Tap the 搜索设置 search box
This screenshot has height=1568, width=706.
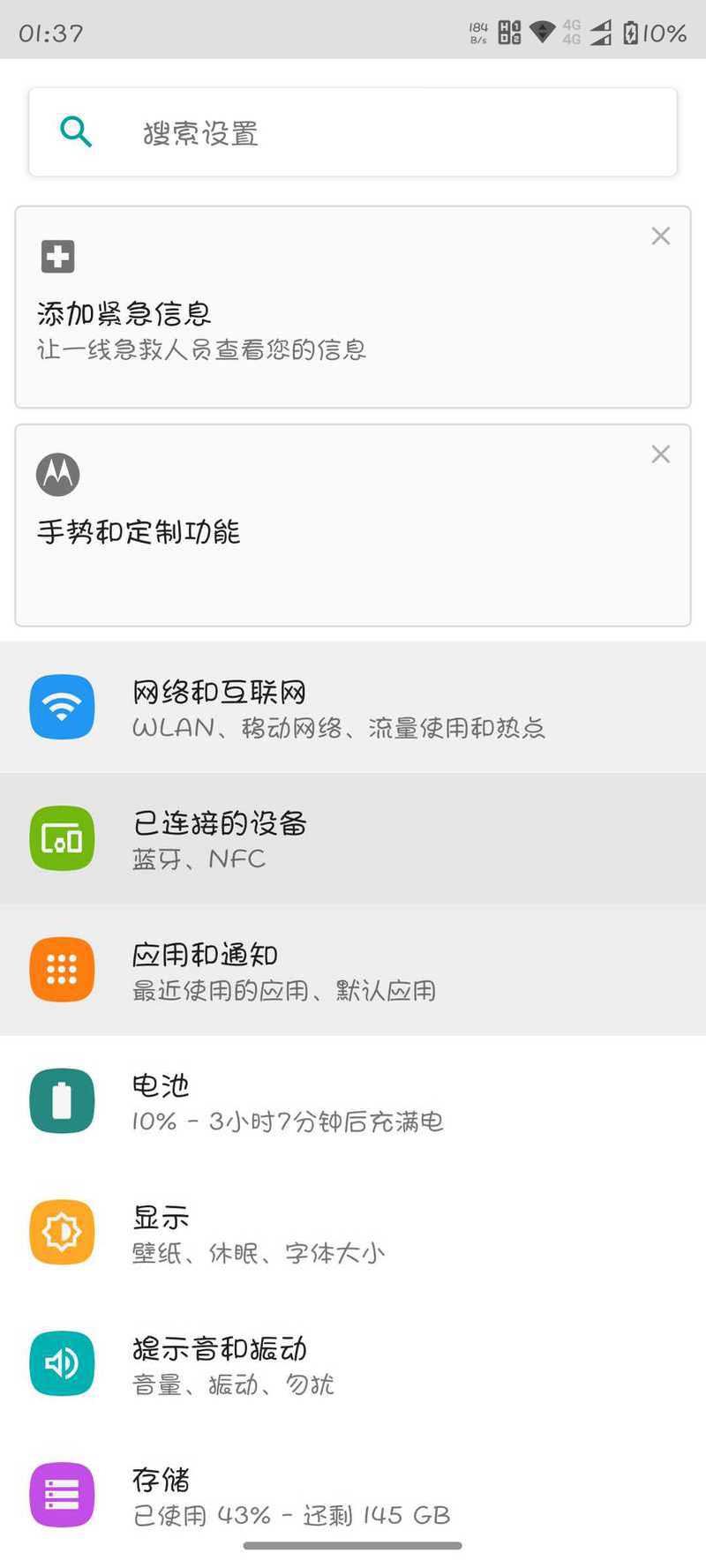(353, 132)
